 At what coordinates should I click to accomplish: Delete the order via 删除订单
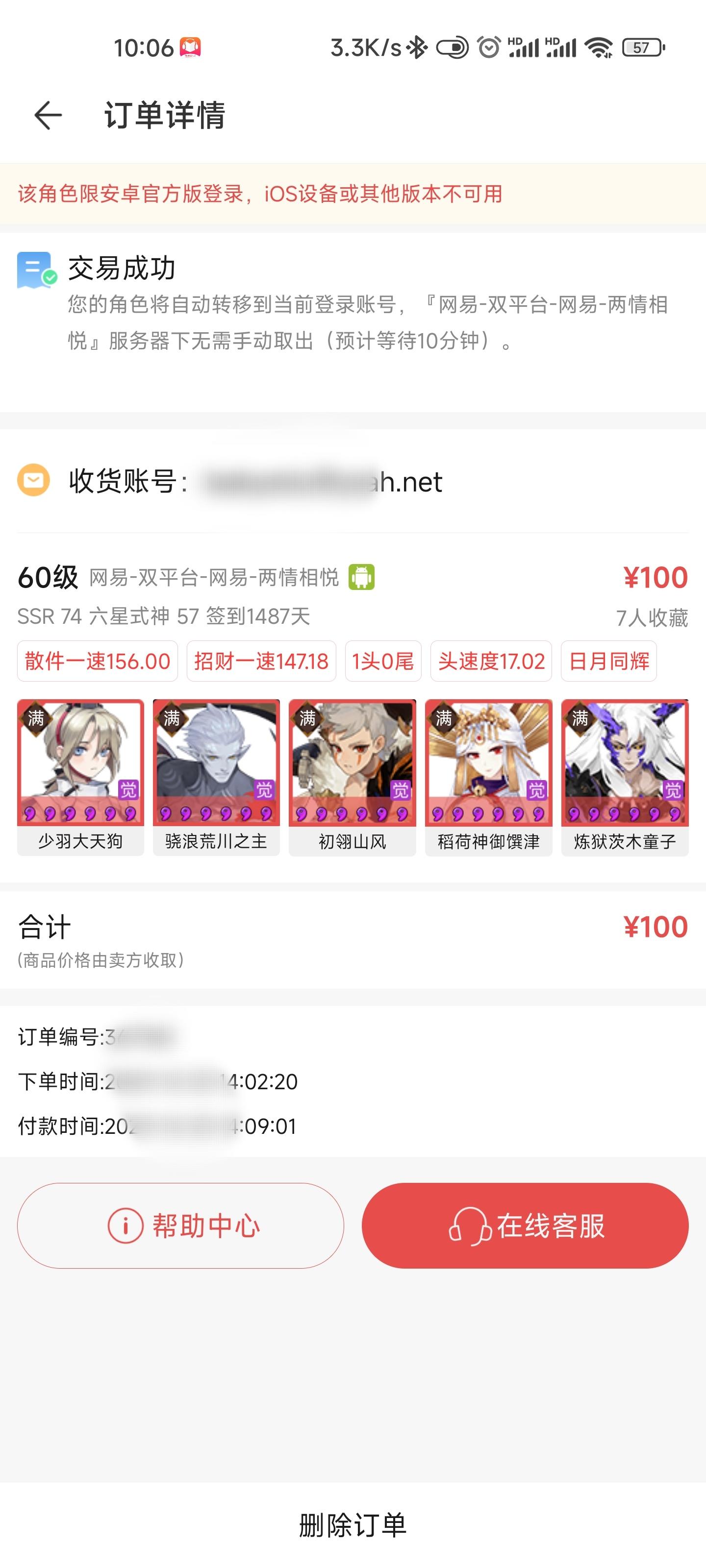[353, 1524]
